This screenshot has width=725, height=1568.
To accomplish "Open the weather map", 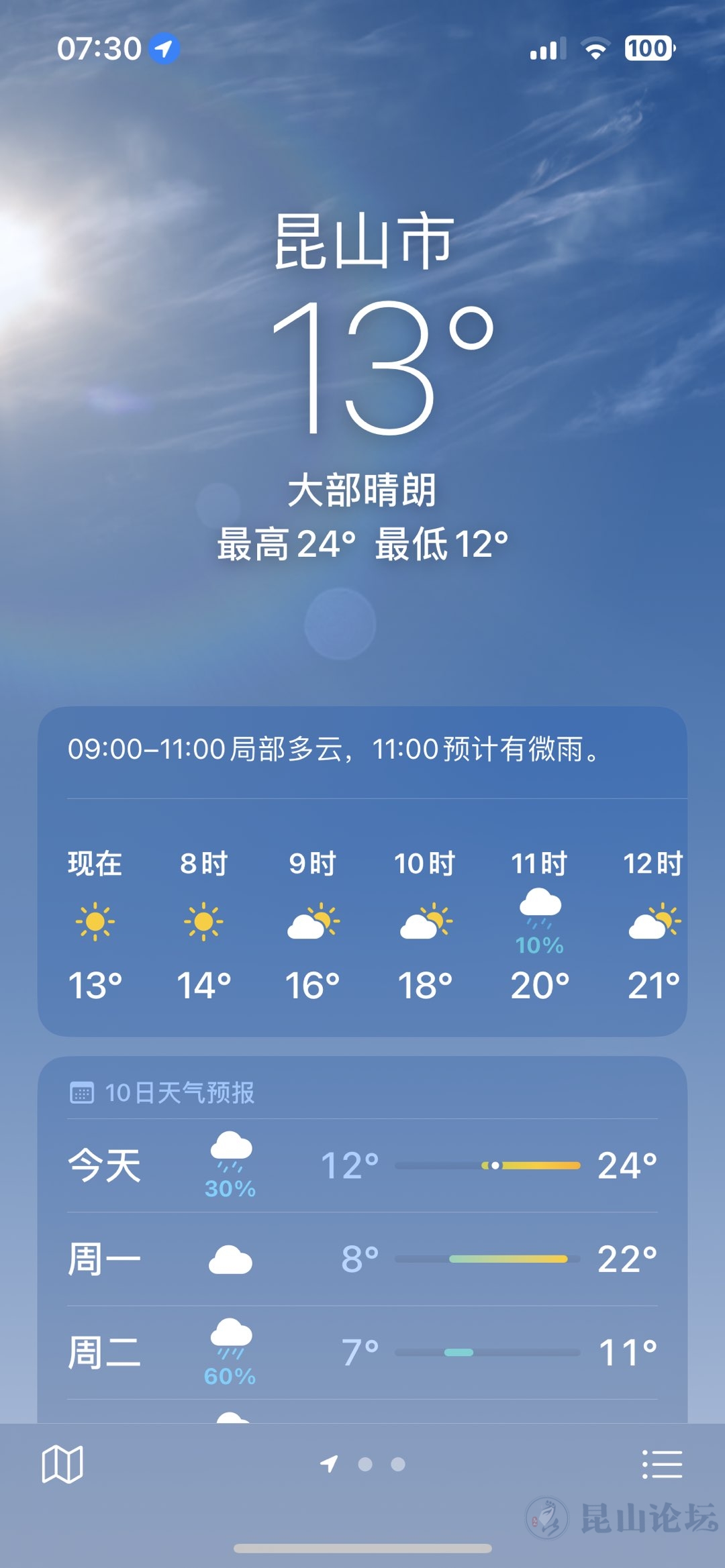I will (x=62, y=1464).
